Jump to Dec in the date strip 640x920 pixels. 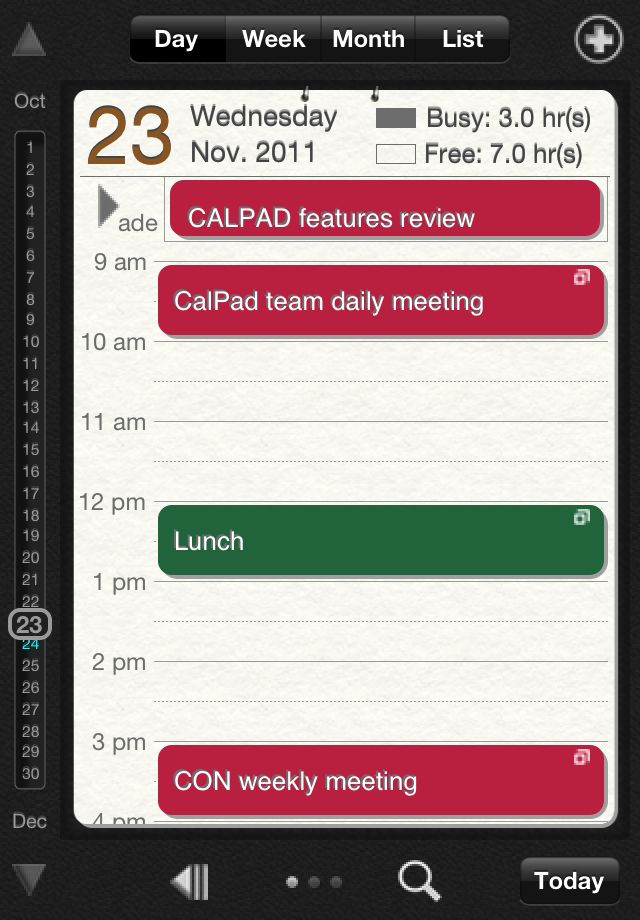[x=30, y=821]
